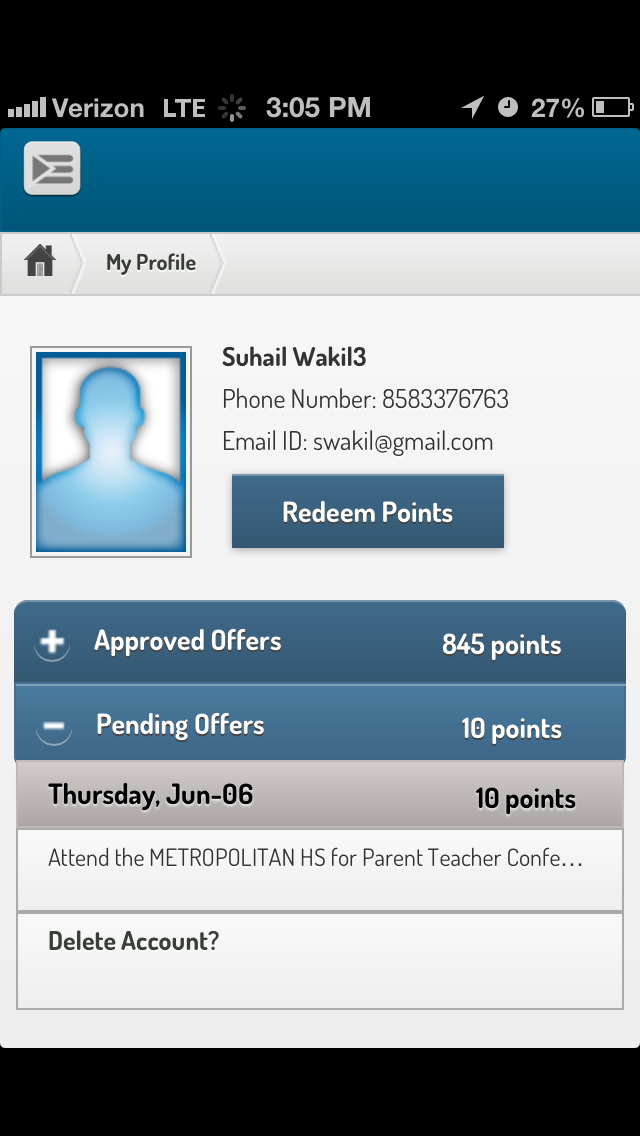Open the side menu button
Image resolution: width=640 pixels, height=1136 pixels.
pyautogui.click(x=52, y=168)
